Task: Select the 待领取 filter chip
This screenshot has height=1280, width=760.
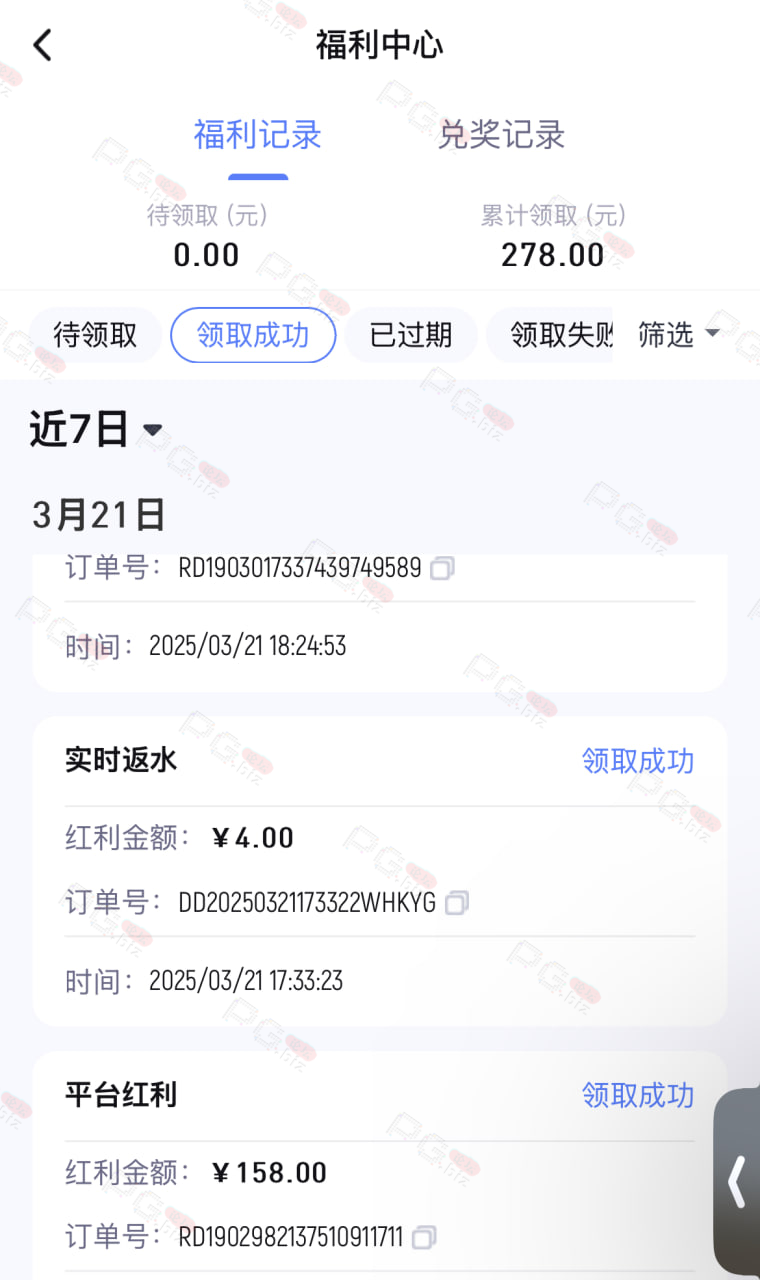Action: (x=95, y=335)
